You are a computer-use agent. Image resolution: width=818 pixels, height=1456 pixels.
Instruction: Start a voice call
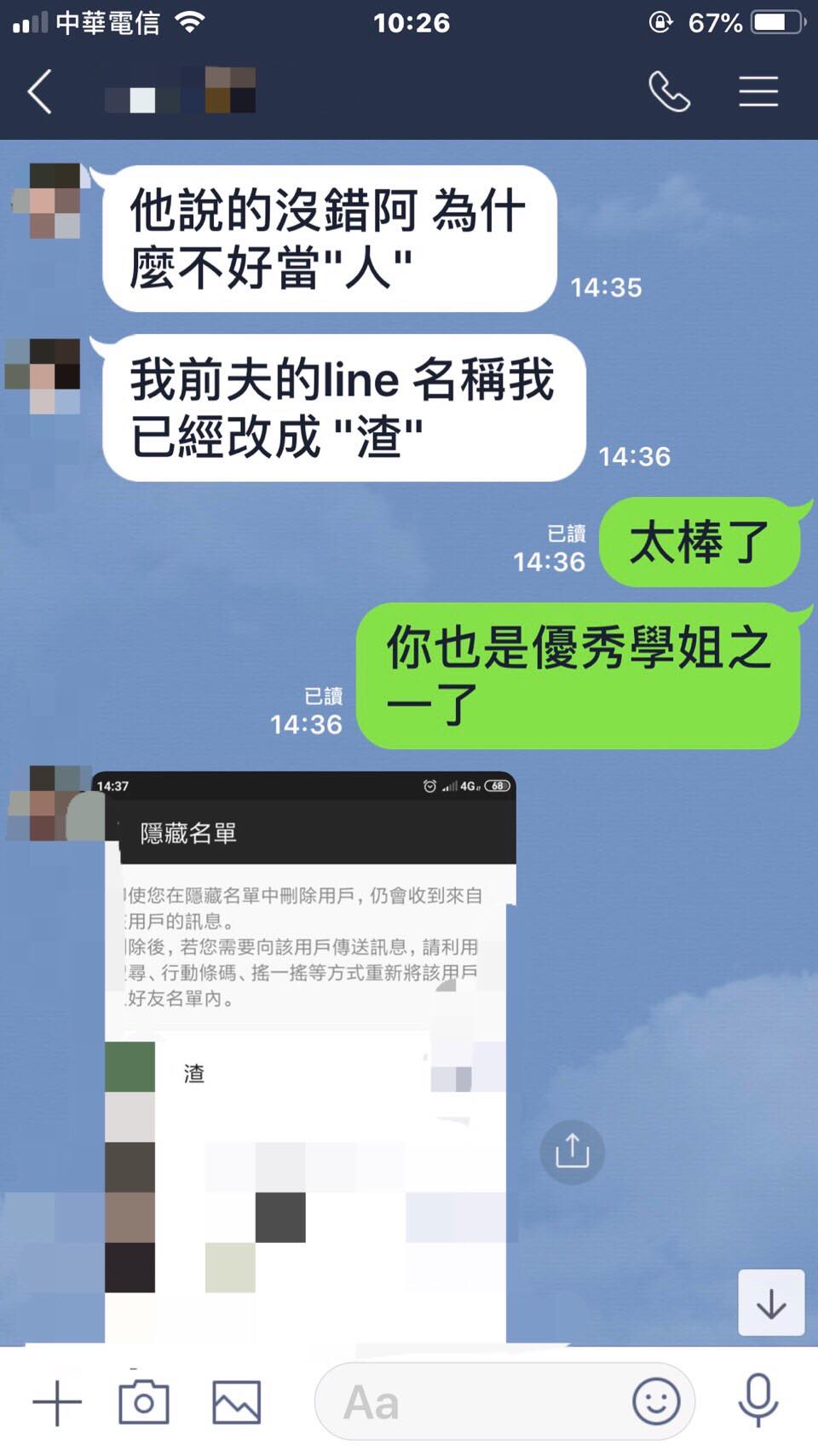coord(669,91)
